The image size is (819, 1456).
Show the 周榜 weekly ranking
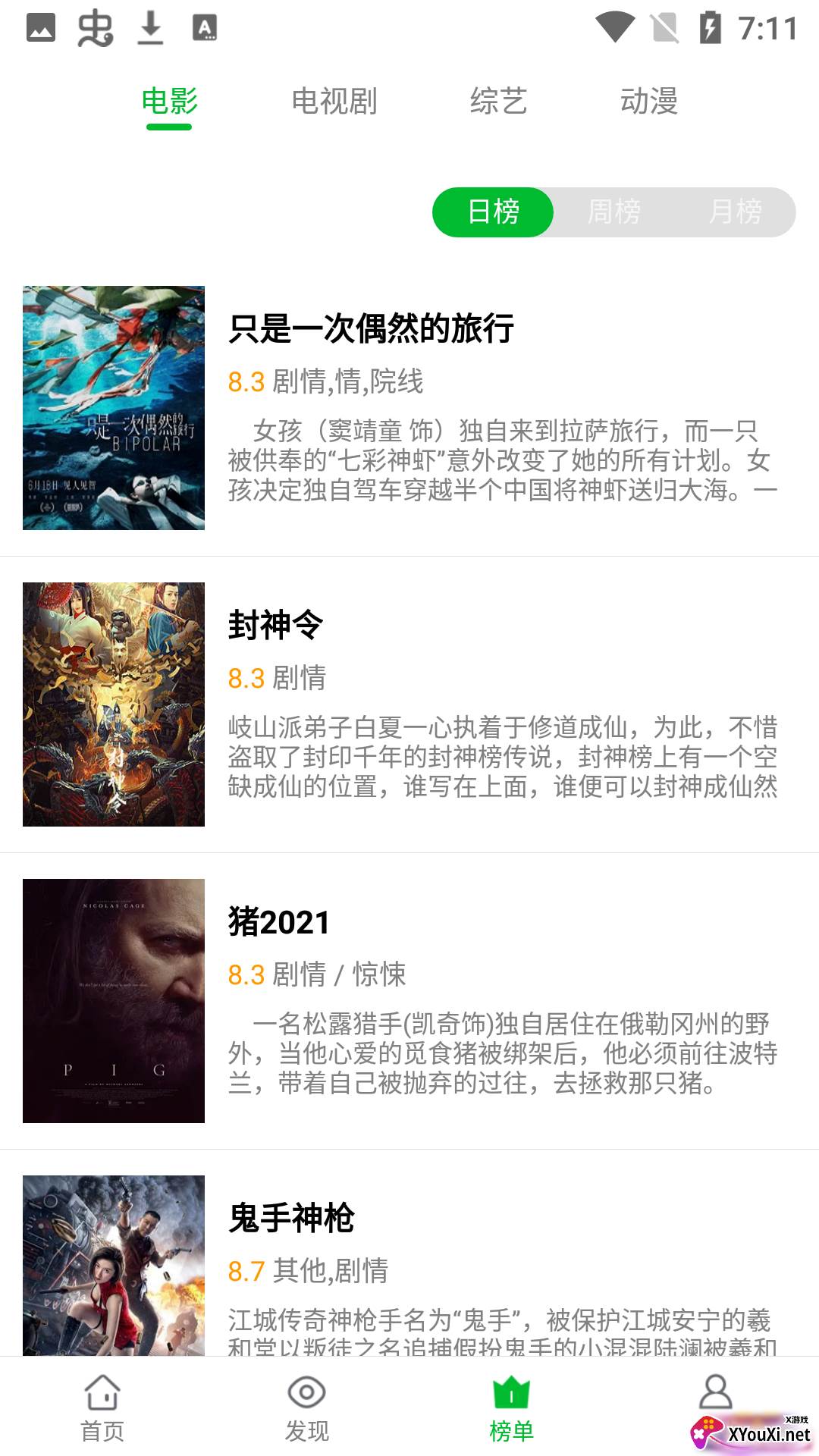click(614, 212)
